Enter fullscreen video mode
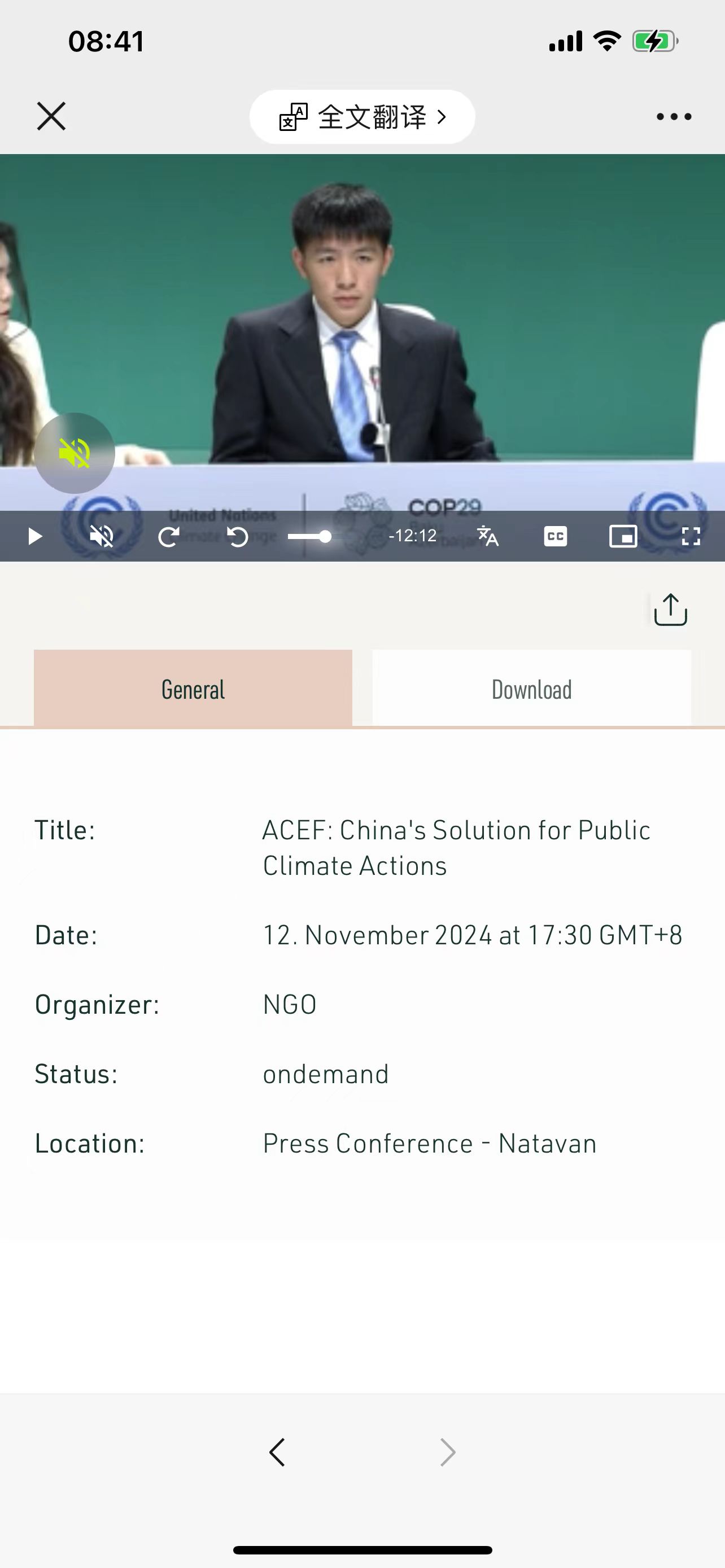725x1568 pixels. 691,536
